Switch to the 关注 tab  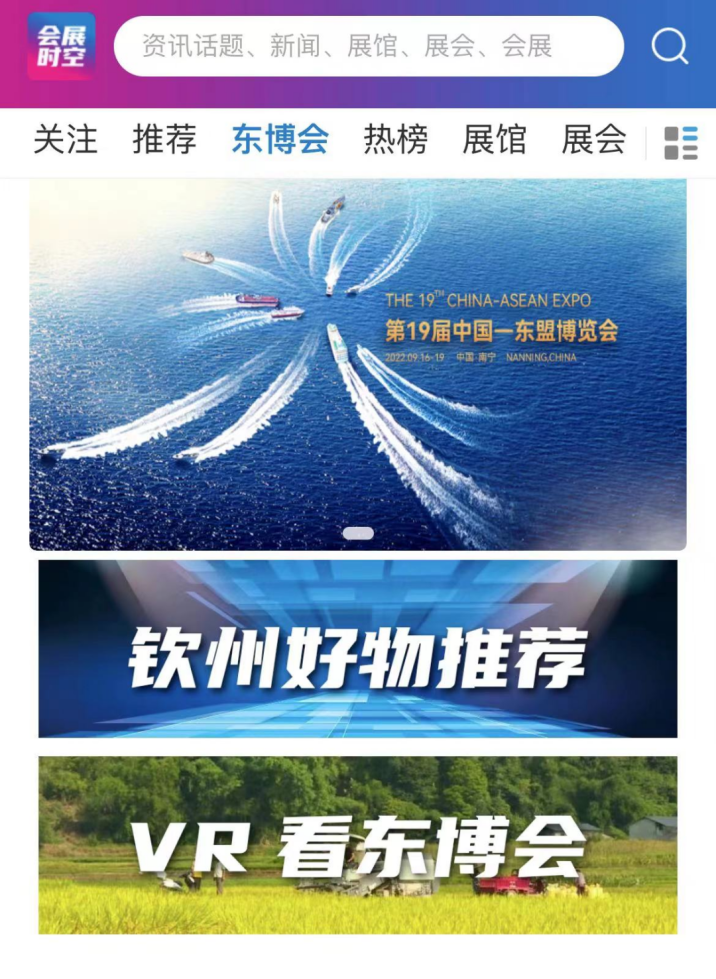(66, 140)
